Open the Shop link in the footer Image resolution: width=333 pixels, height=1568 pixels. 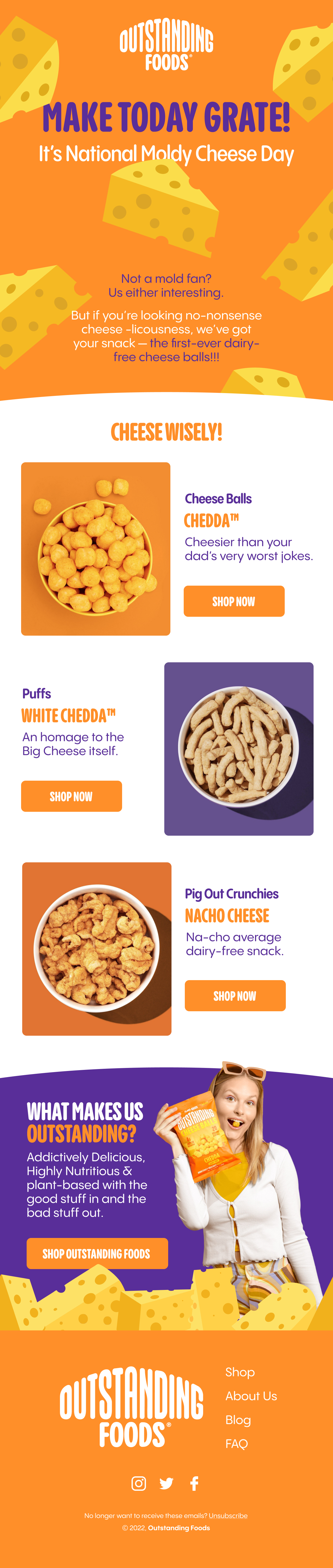(x=239, y=1371)
